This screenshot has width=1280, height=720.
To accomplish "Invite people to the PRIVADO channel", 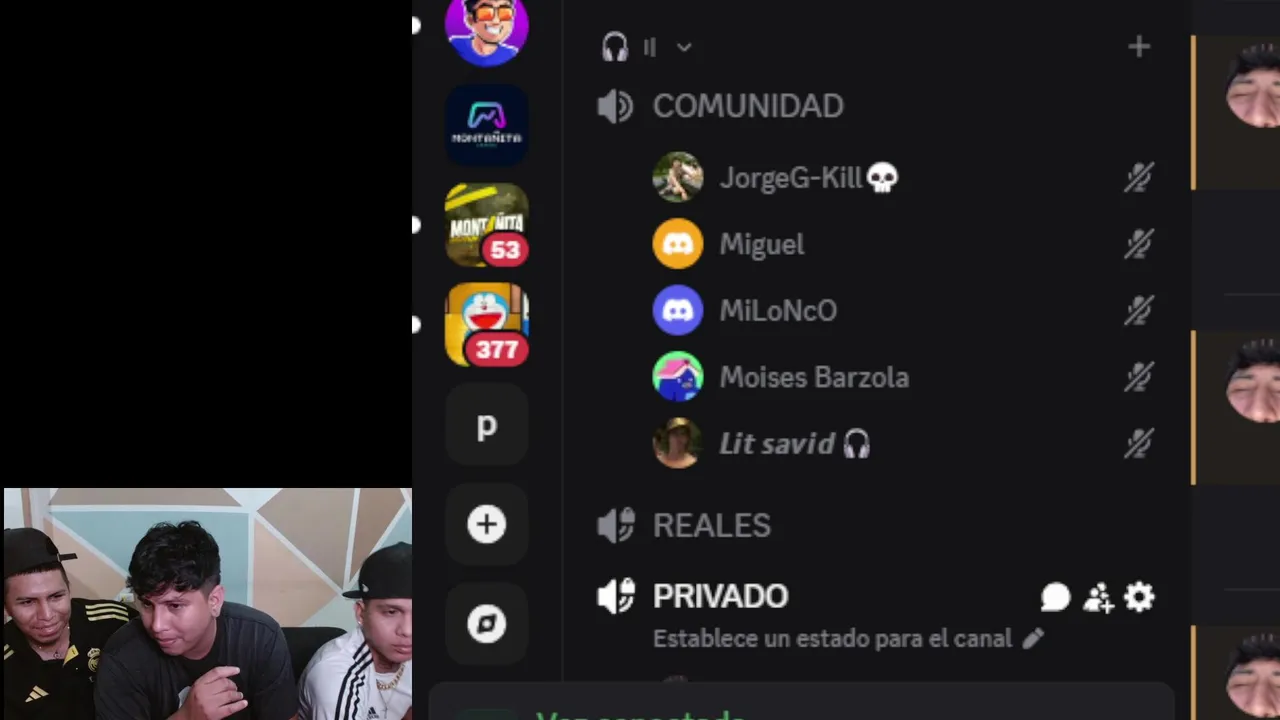I will coord(1098,598).
